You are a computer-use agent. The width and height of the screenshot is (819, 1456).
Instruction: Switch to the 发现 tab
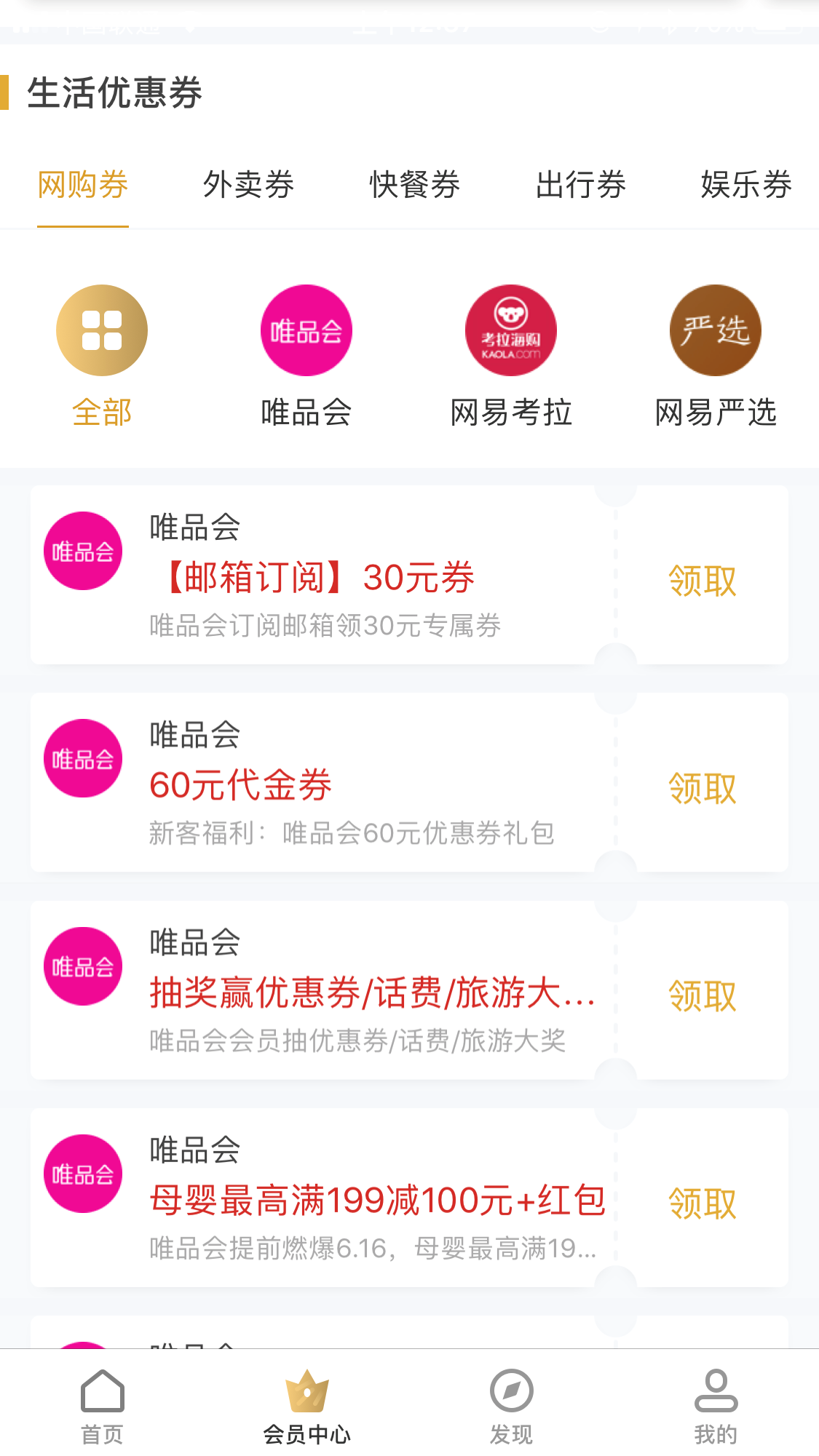(x=511, y=1407)
